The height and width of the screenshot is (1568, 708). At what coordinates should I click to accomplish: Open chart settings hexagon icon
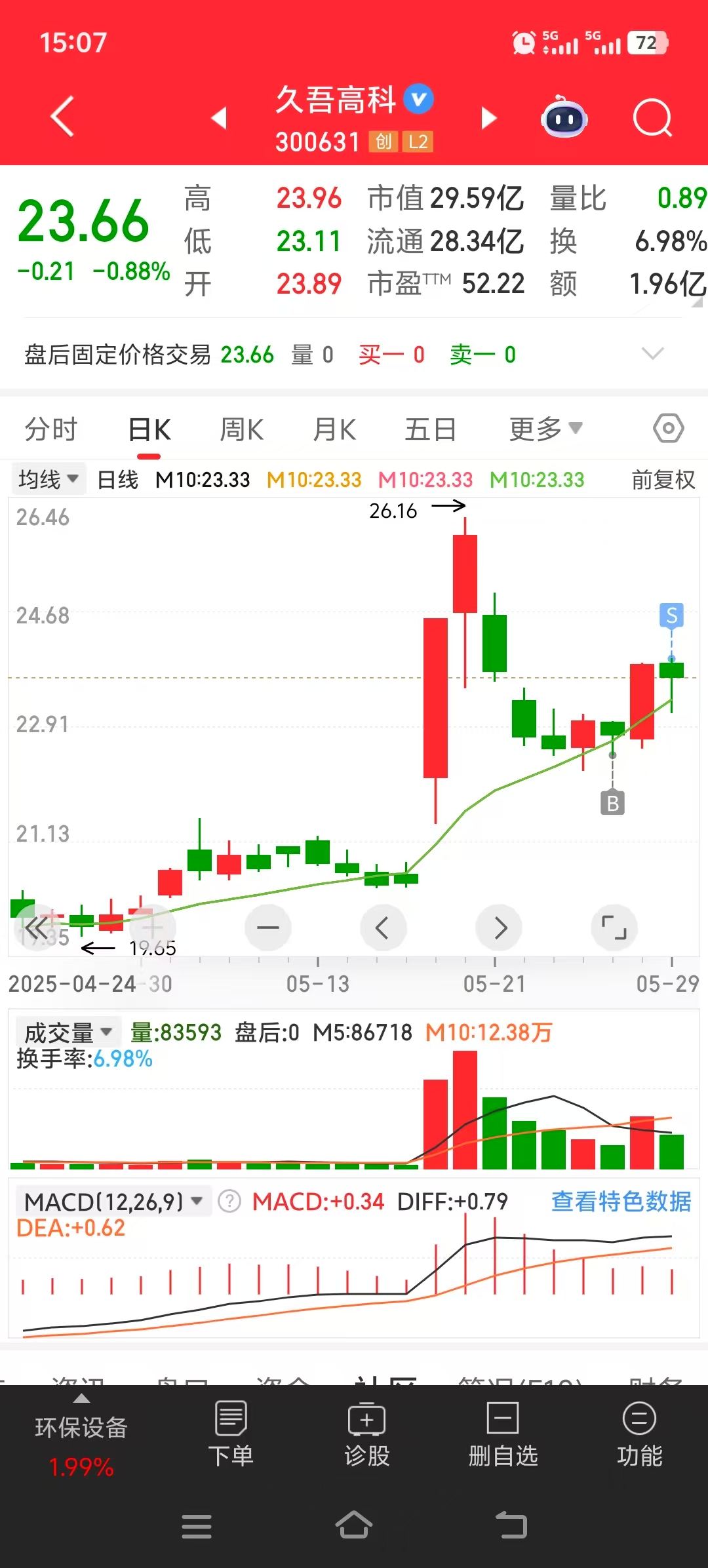pos(669,429)
